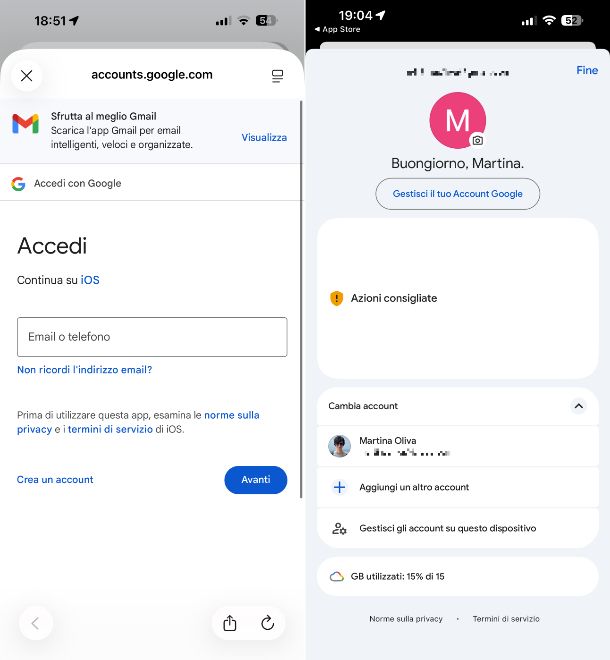Tap Aggiungi un altro account
The height and width of the screenshot is (660, 610).
pos(413,487)
